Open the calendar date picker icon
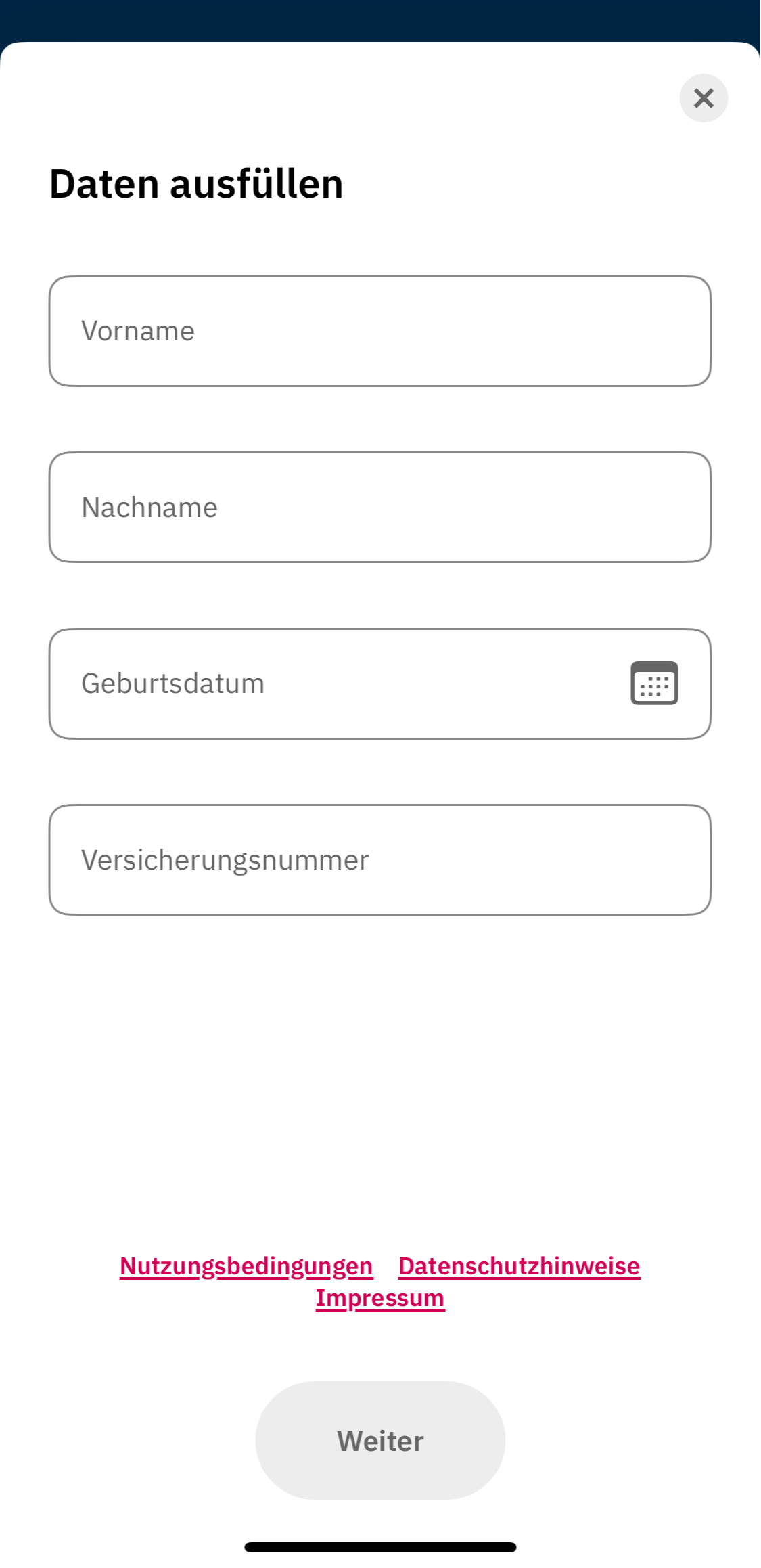761x1568 pixels. click(654, 684)
